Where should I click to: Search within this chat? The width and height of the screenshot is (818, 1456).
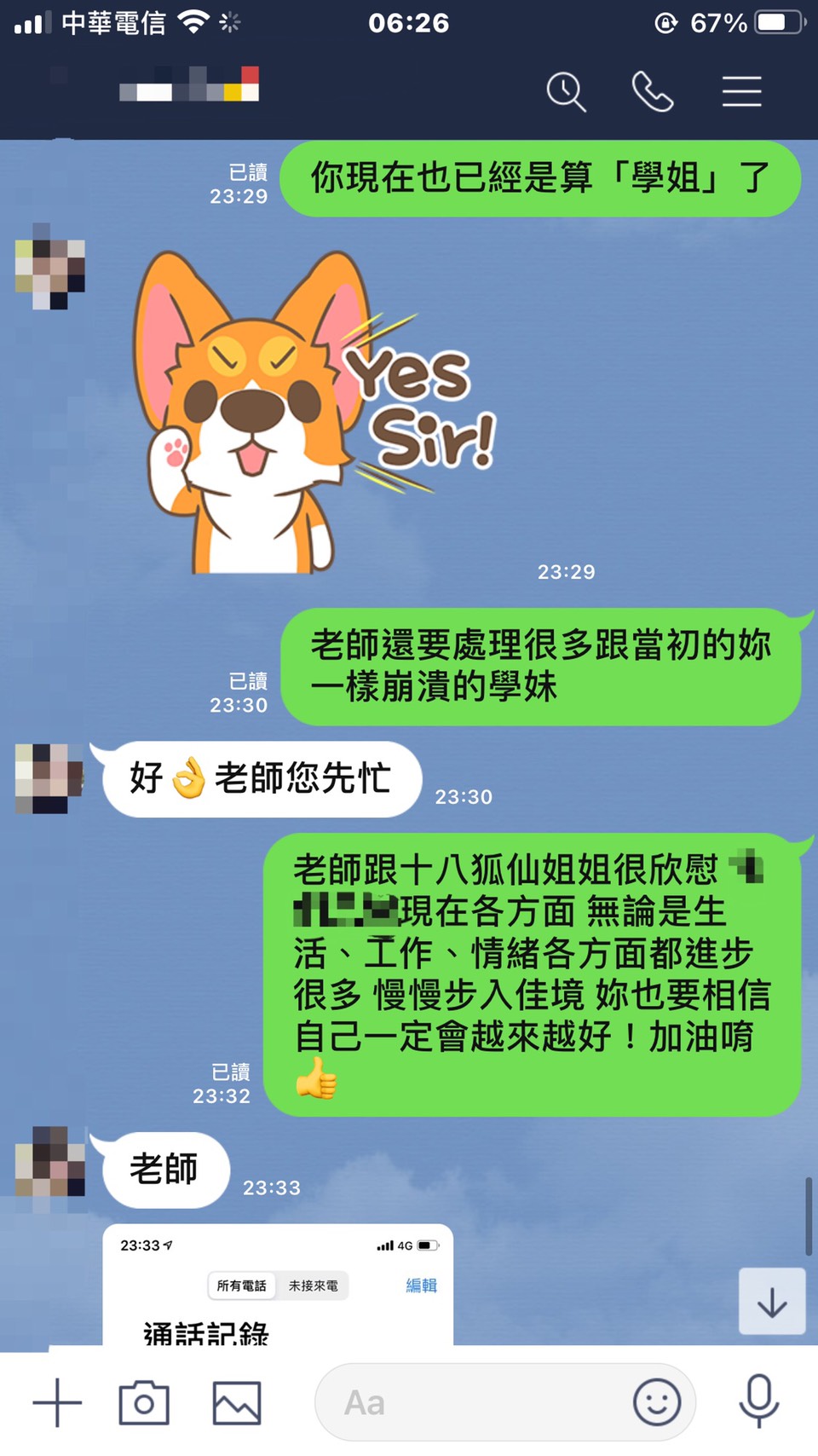566,91
